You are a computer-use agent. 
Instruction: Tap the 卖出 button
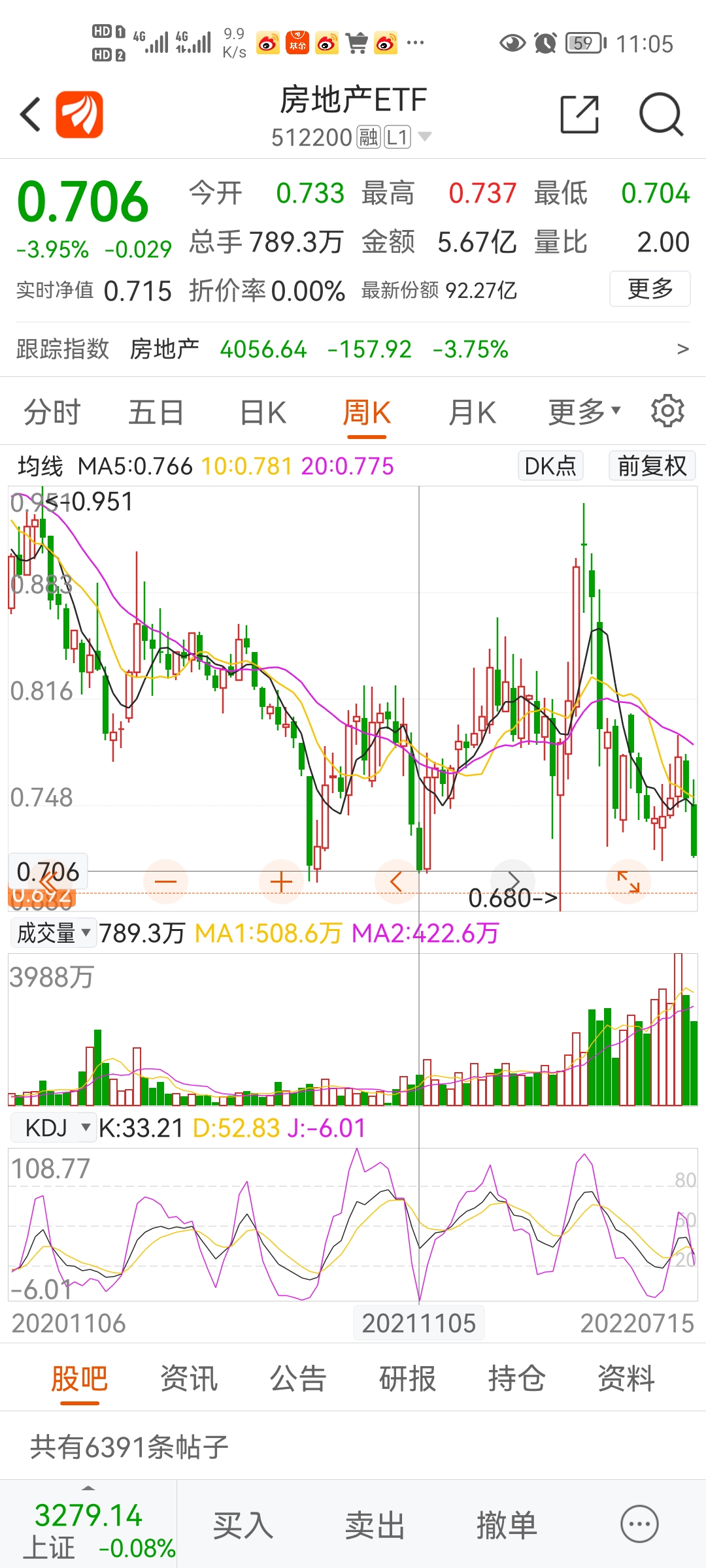[375, 1526]
